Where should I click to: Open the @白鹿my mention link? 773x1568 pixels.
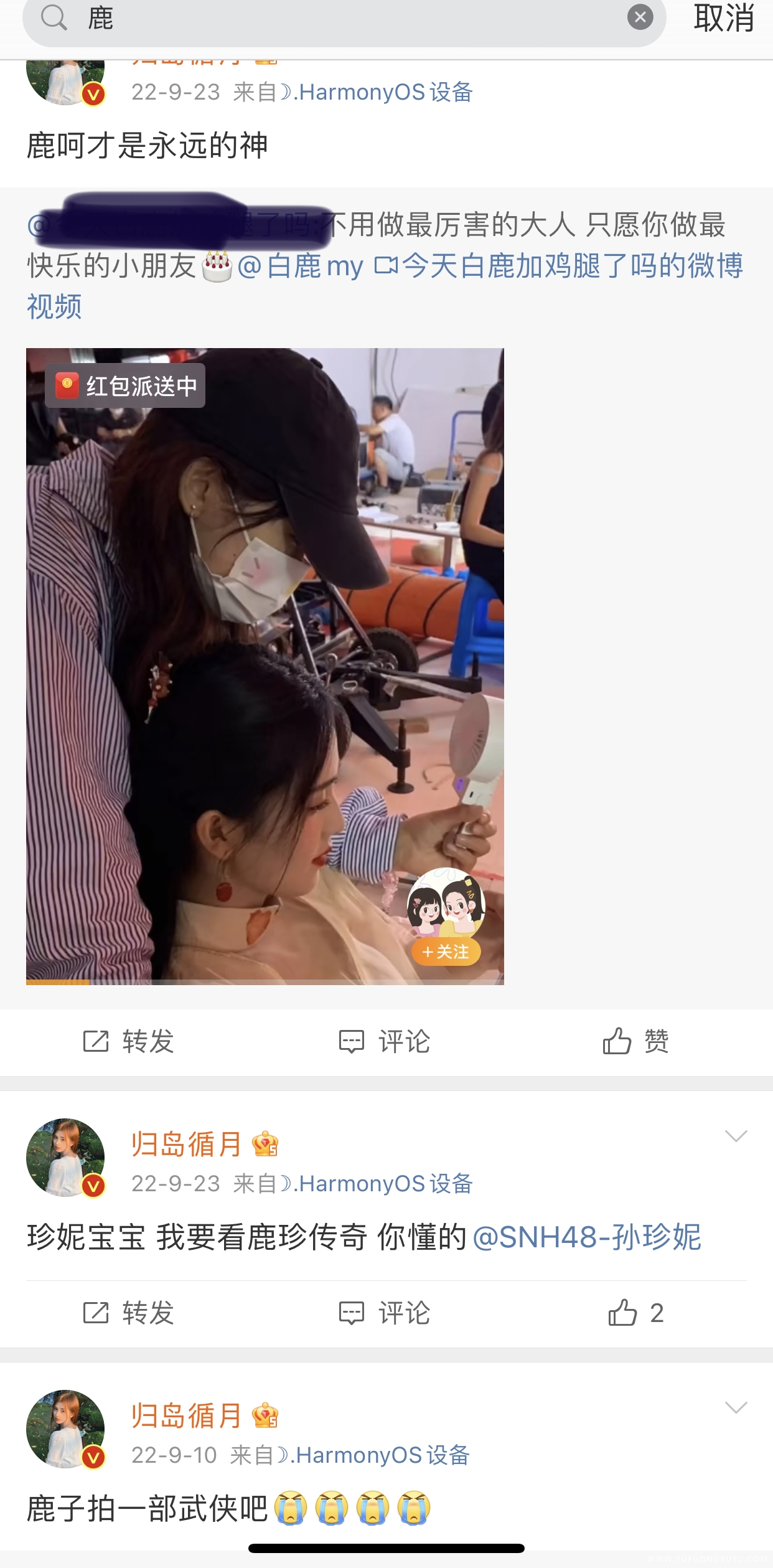(x=300, y=267)
